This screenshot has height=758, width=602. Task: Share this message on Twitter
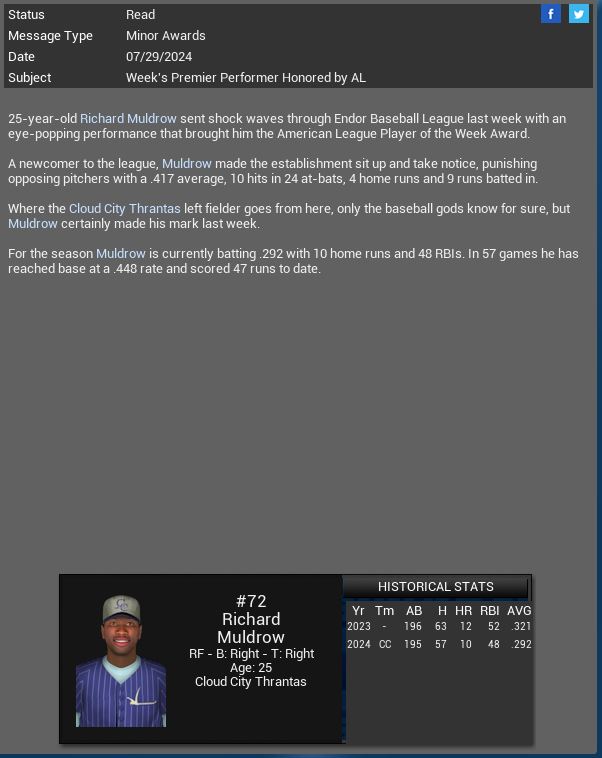(x=579, y=14)
